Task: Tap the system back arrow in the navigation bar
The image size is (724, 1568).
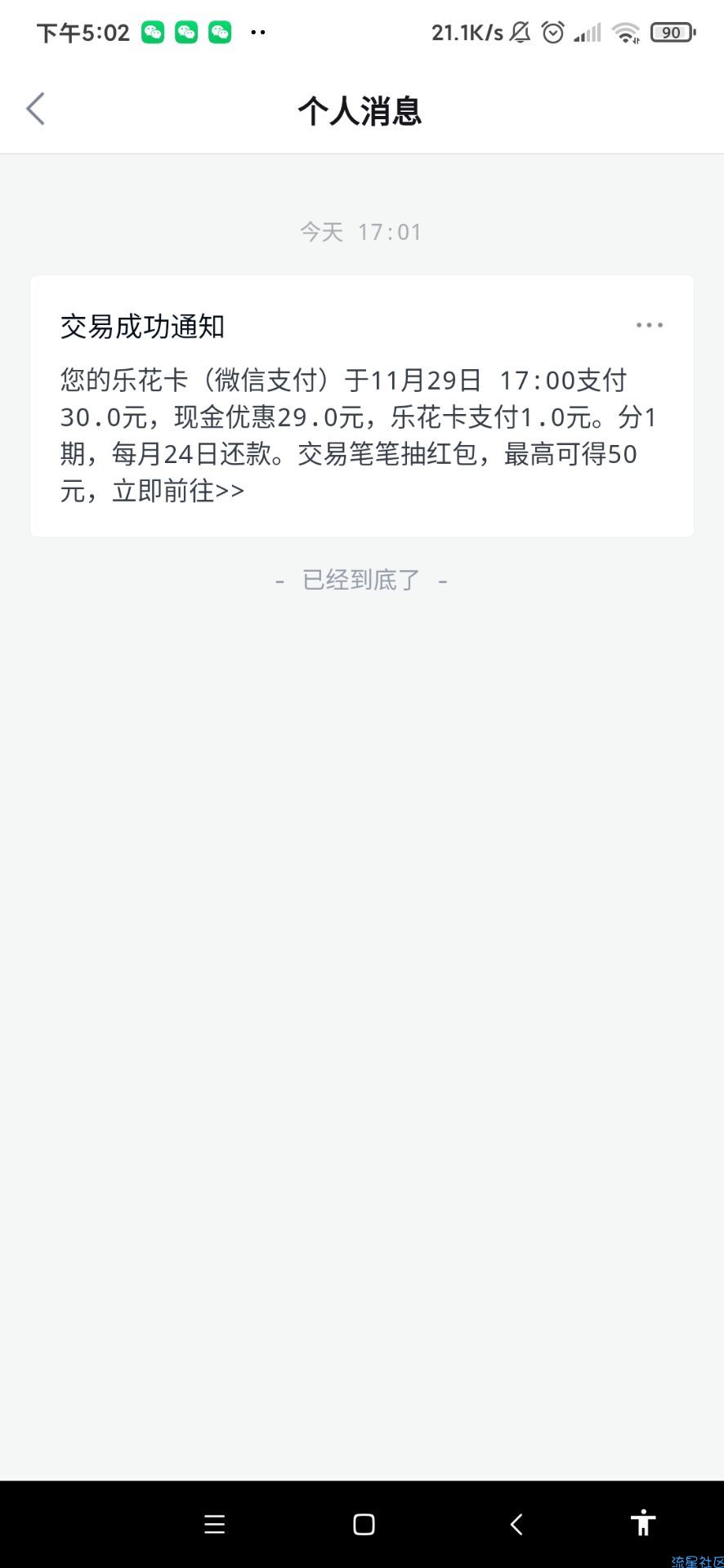Action: coord(516,1524)
